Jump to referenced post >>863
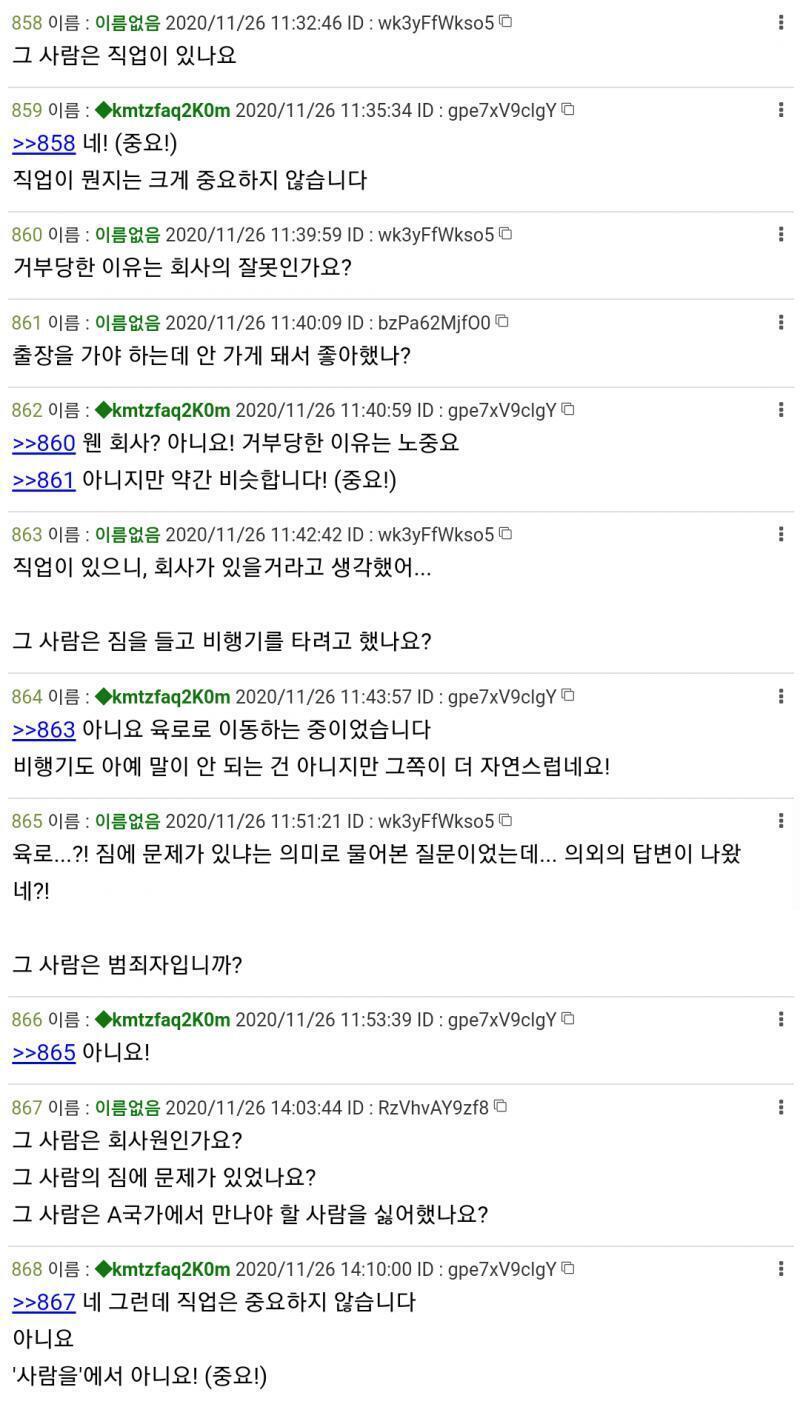This screenshot has height=1407, width=800. click(x=44, y=729)
